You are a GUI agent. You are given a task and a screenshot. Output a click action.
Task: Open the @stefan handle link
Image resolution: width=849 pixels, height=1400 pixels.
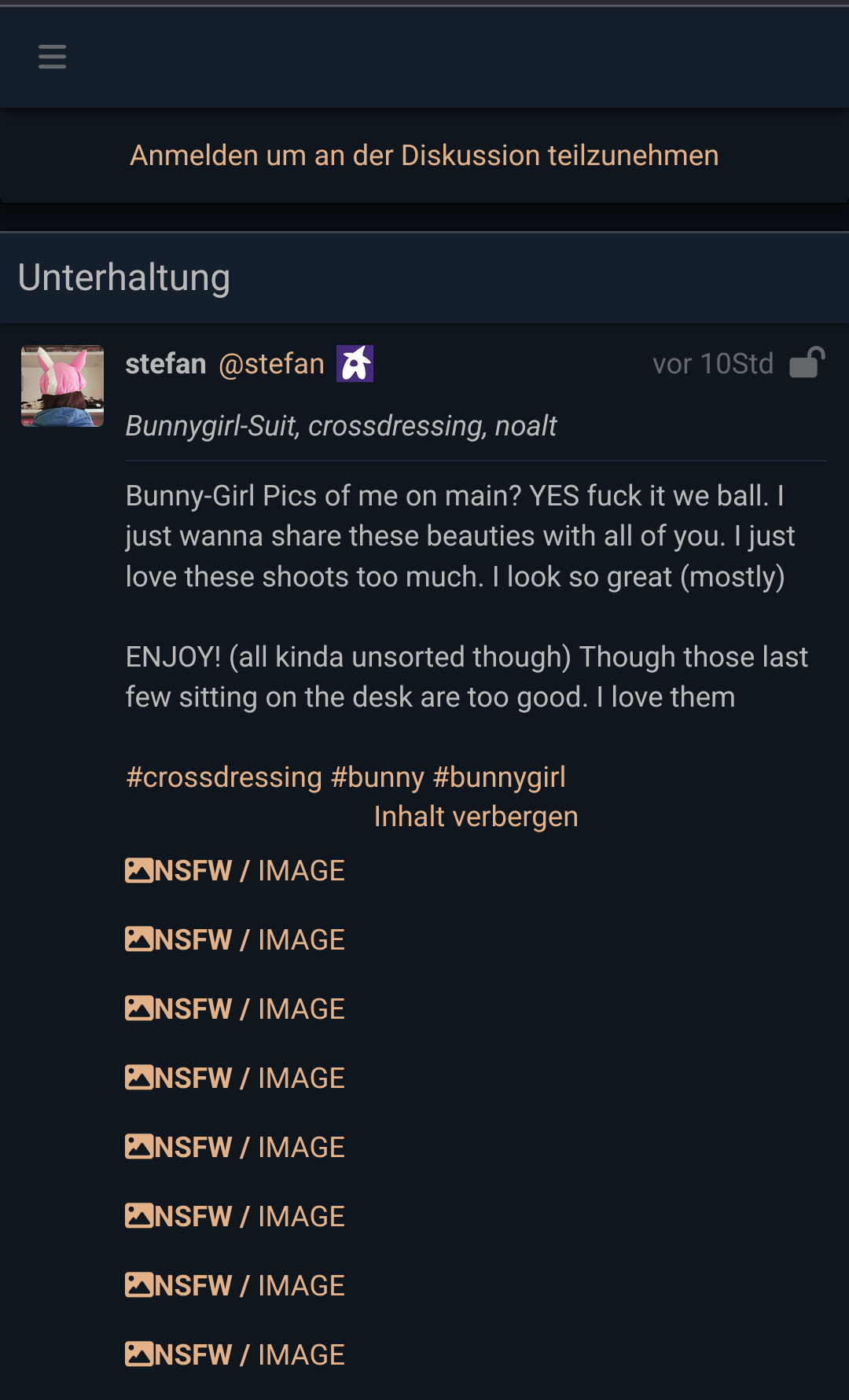(271, 364)
